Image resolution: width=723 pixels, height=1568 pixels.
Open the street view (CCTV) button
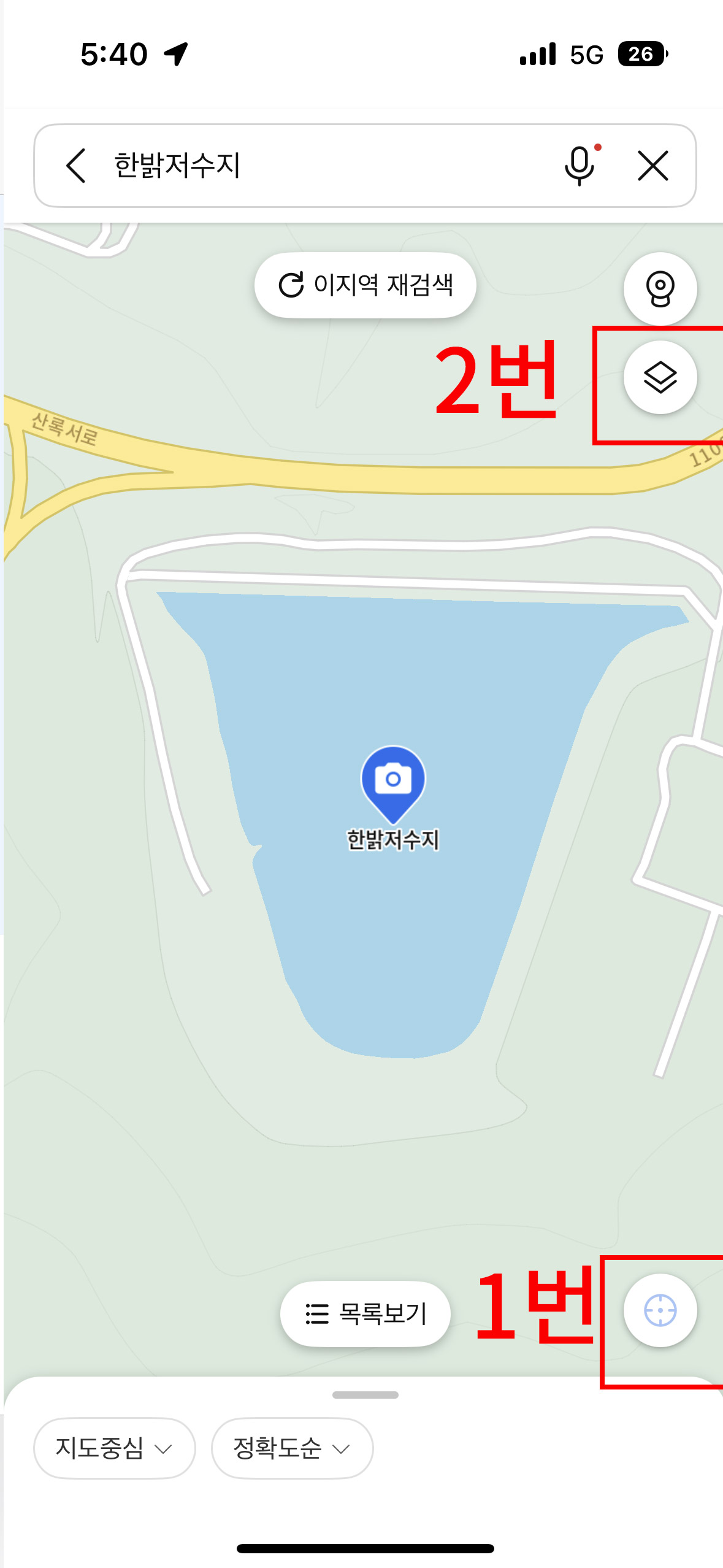(660, 288)
